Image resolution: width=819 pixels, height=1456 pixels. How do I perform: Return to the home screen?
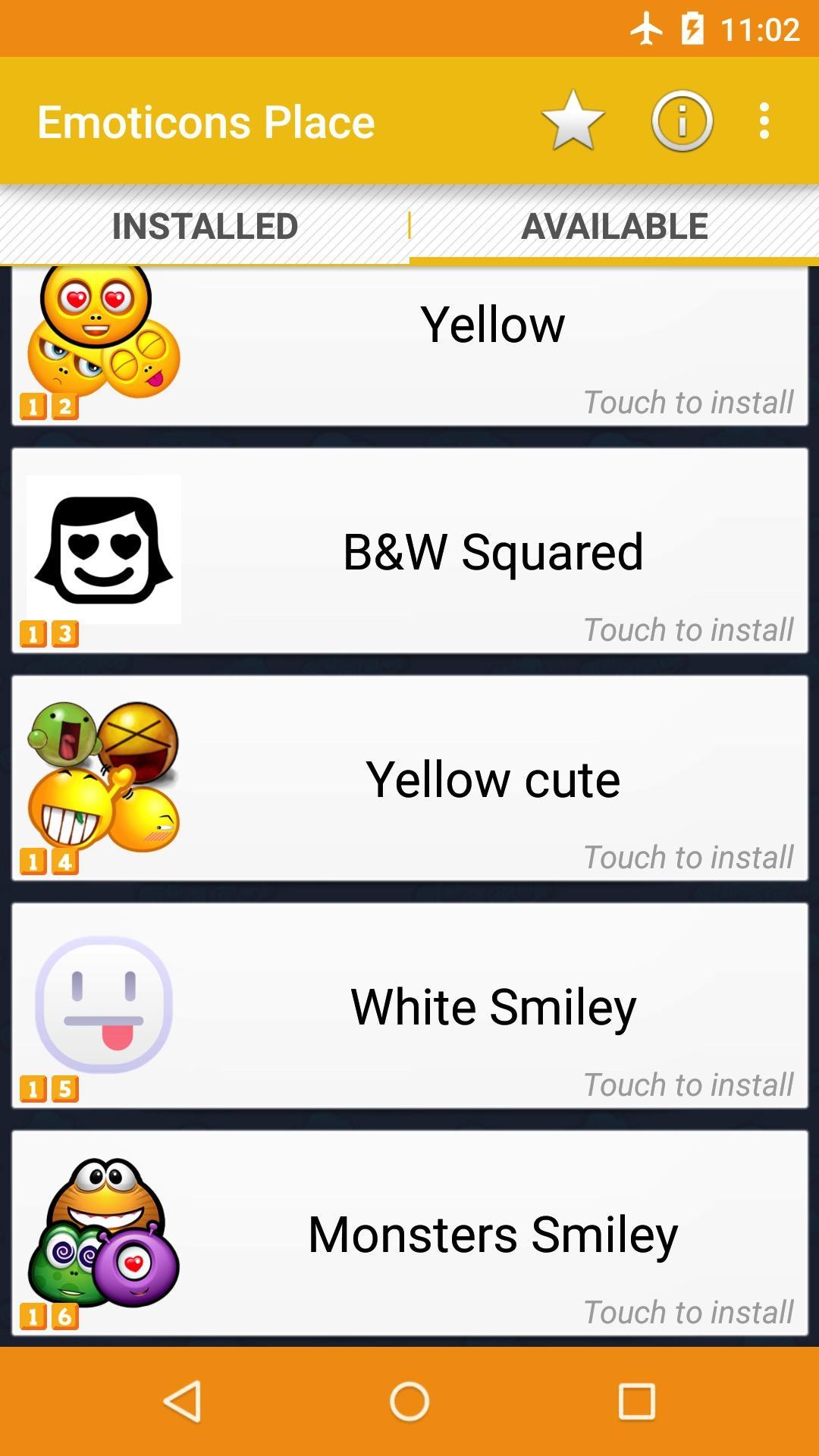tap(409, 1401)
